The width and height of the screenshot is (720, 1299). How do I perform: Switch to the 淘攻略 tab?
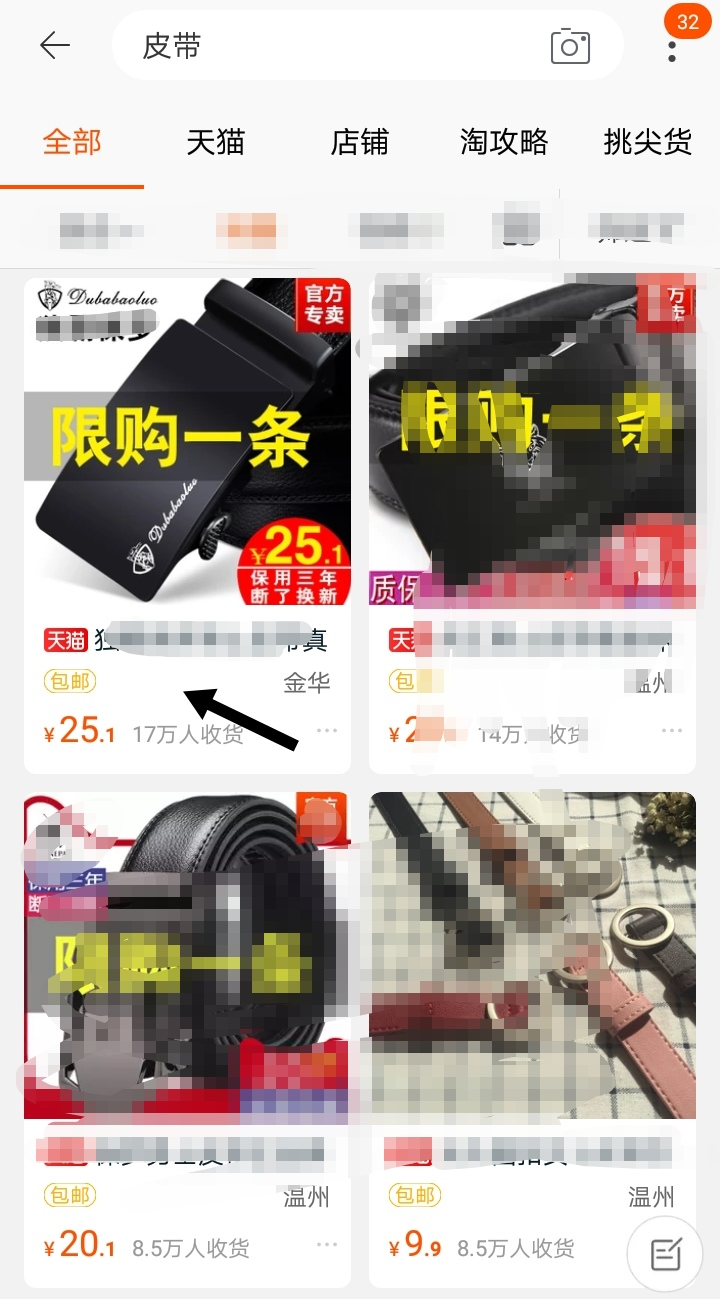pos(504,142)
